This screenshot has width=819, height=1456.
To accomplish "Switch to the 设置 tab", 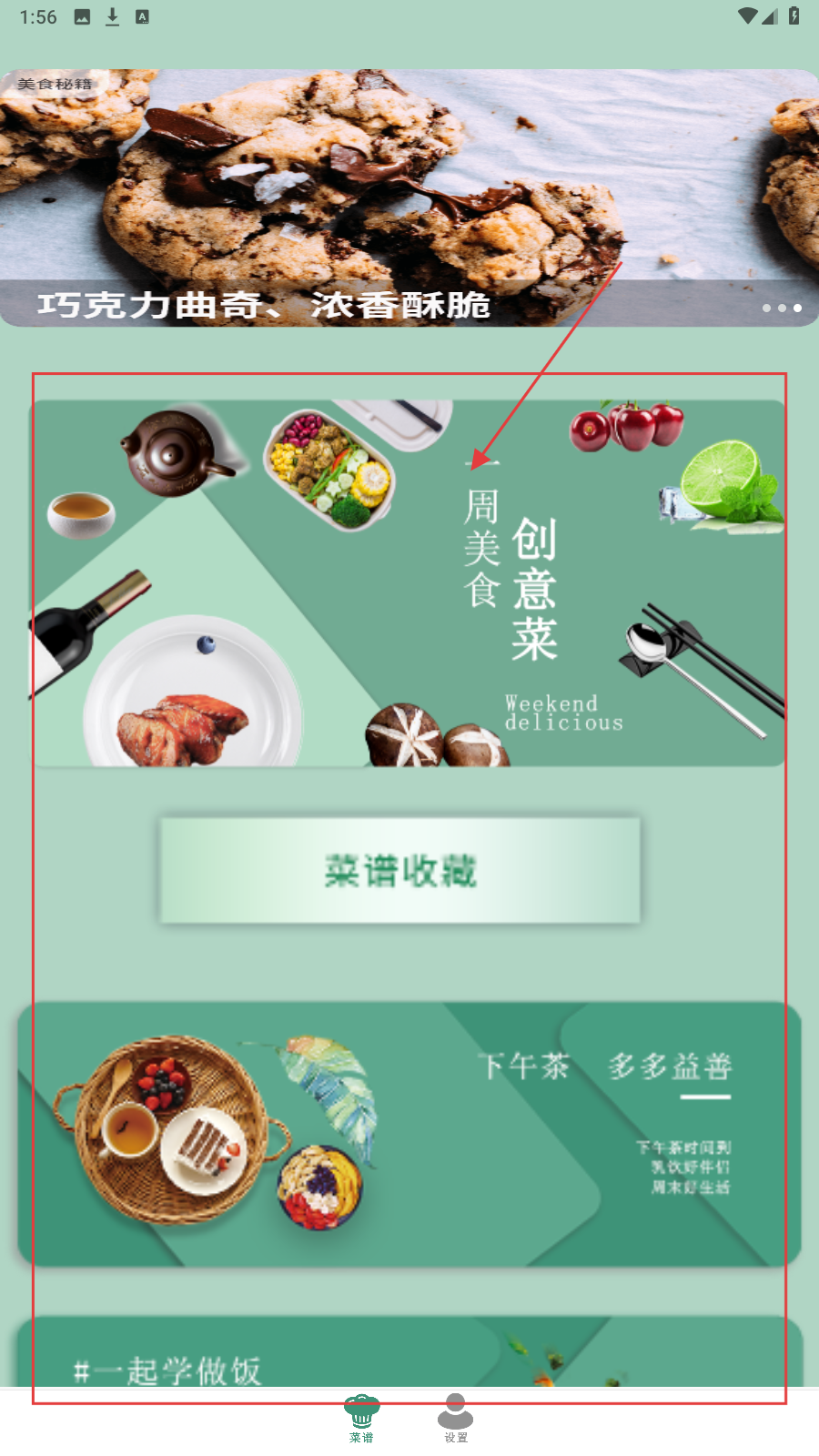I will click(x=456, y=1418).
